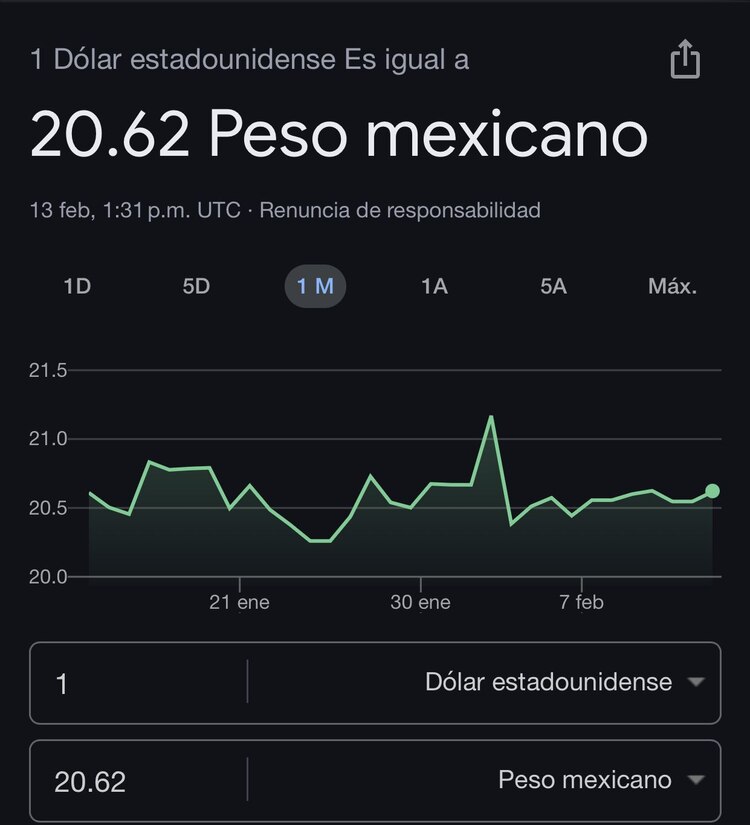Open the Dólar estadounidense currency dropdown
The height and width of the screenshot is (825, 750).
[x=548, y=682]
